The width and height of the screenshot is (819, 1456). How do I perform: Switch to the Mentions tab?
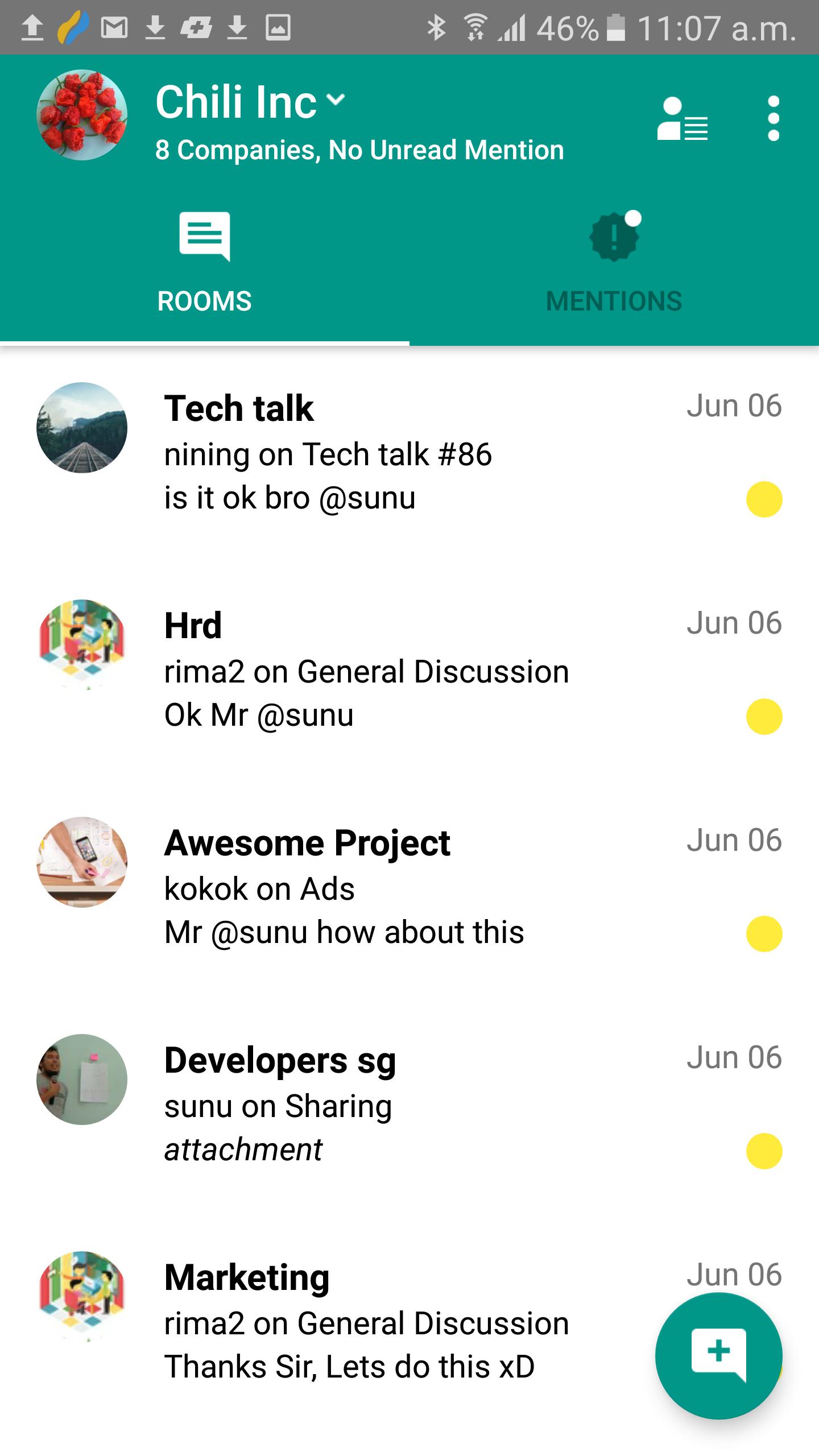614,262
